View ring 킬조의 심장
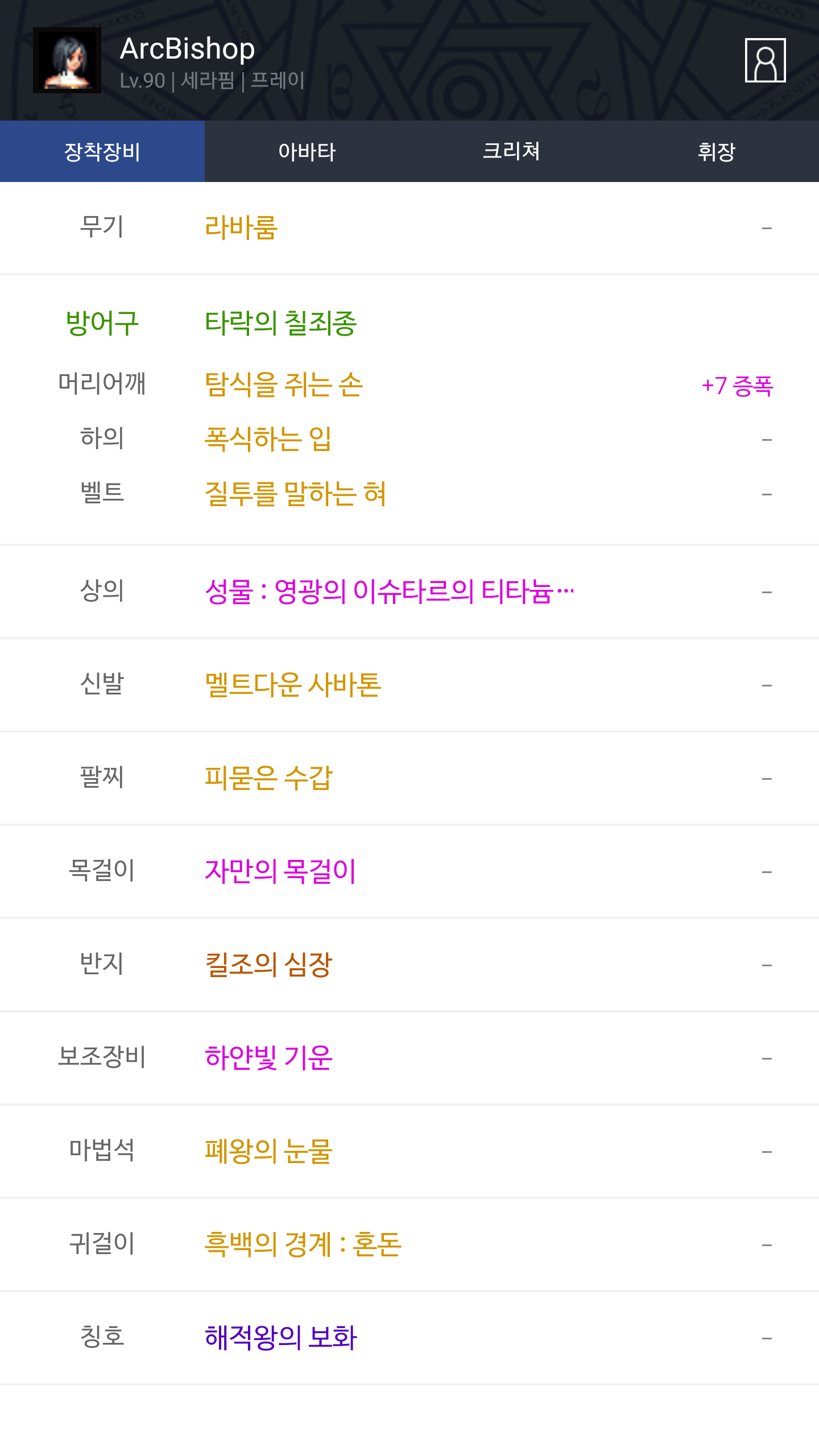This screenshot has width=819, height=1456. click(409, 965)
